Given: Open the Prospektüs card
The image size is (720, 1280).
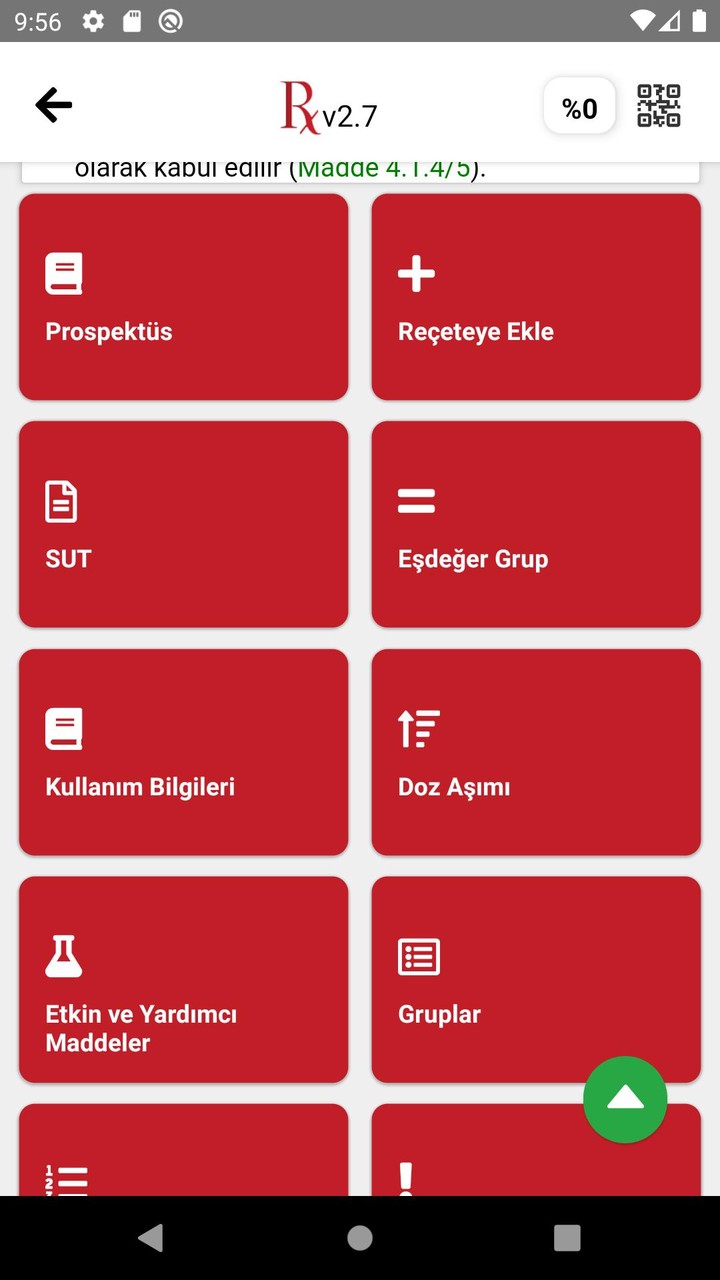Looking at the screenshot, I should 183,297.
